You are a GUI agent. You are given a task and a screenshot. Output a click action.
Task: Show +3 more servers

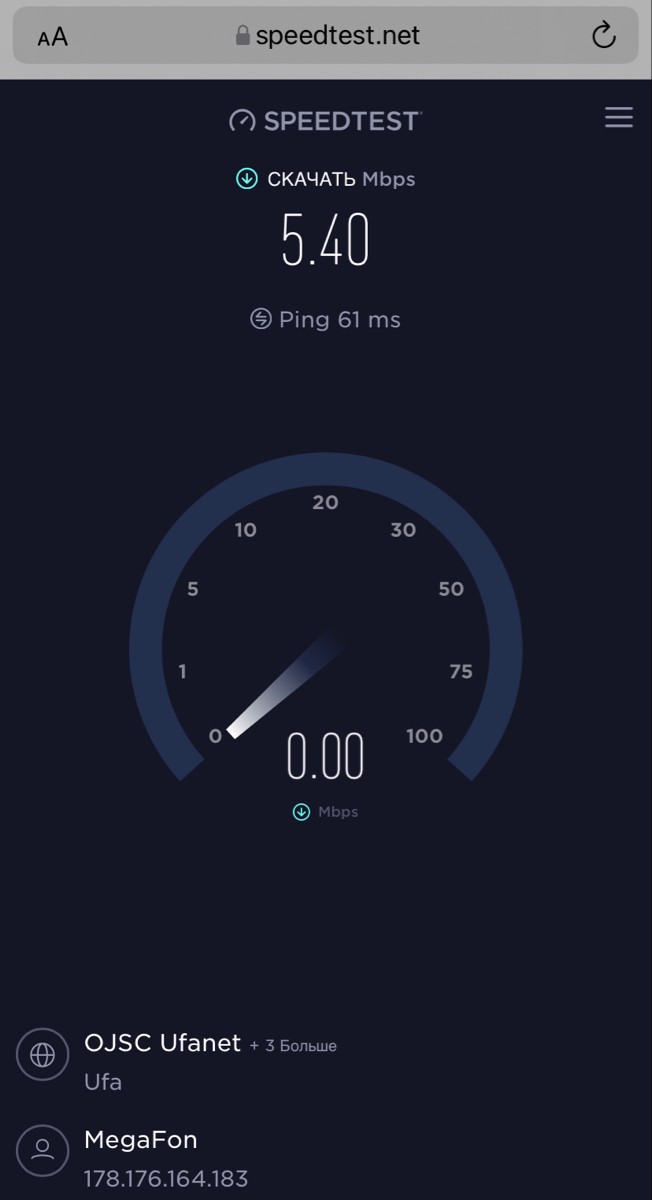[x=293, y=1046]
